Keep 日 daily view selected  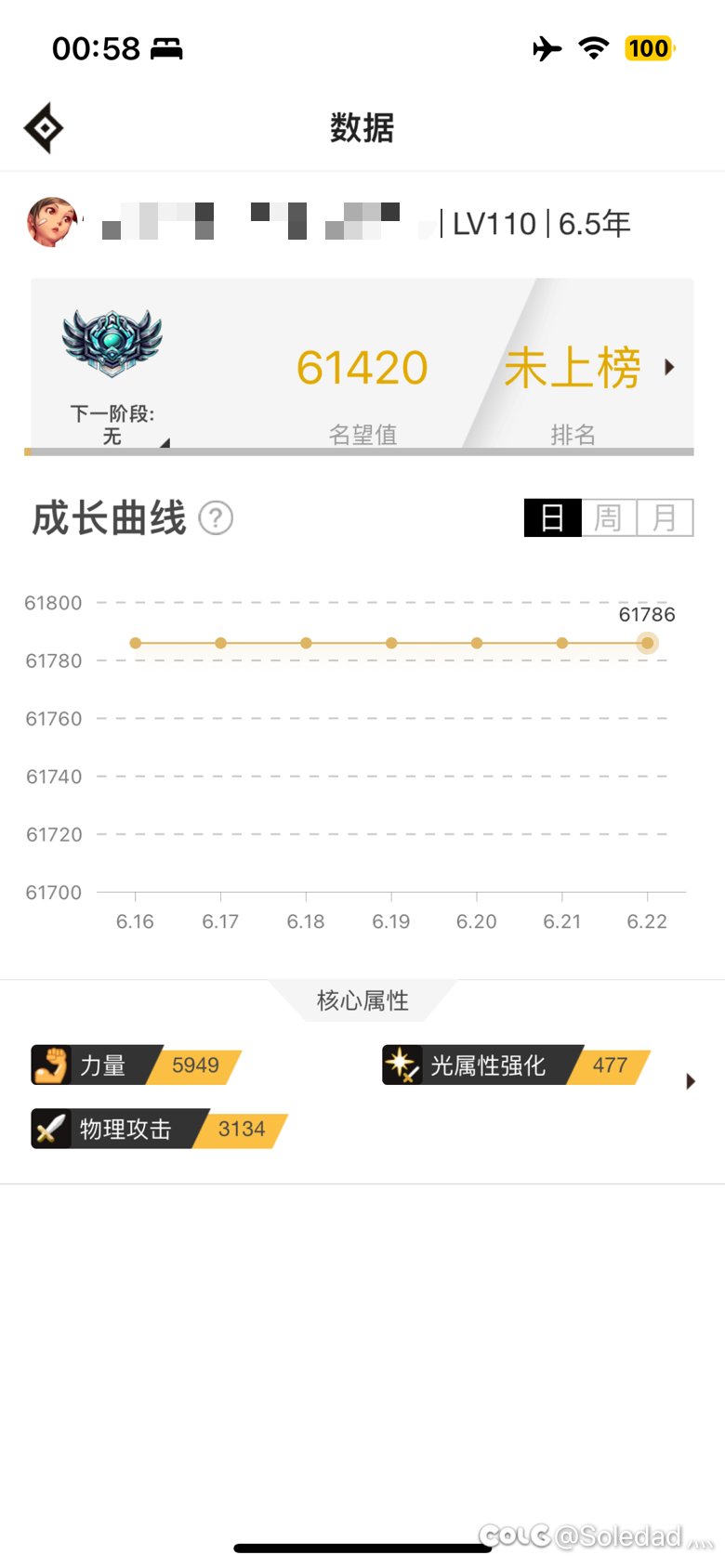[552, 517]
